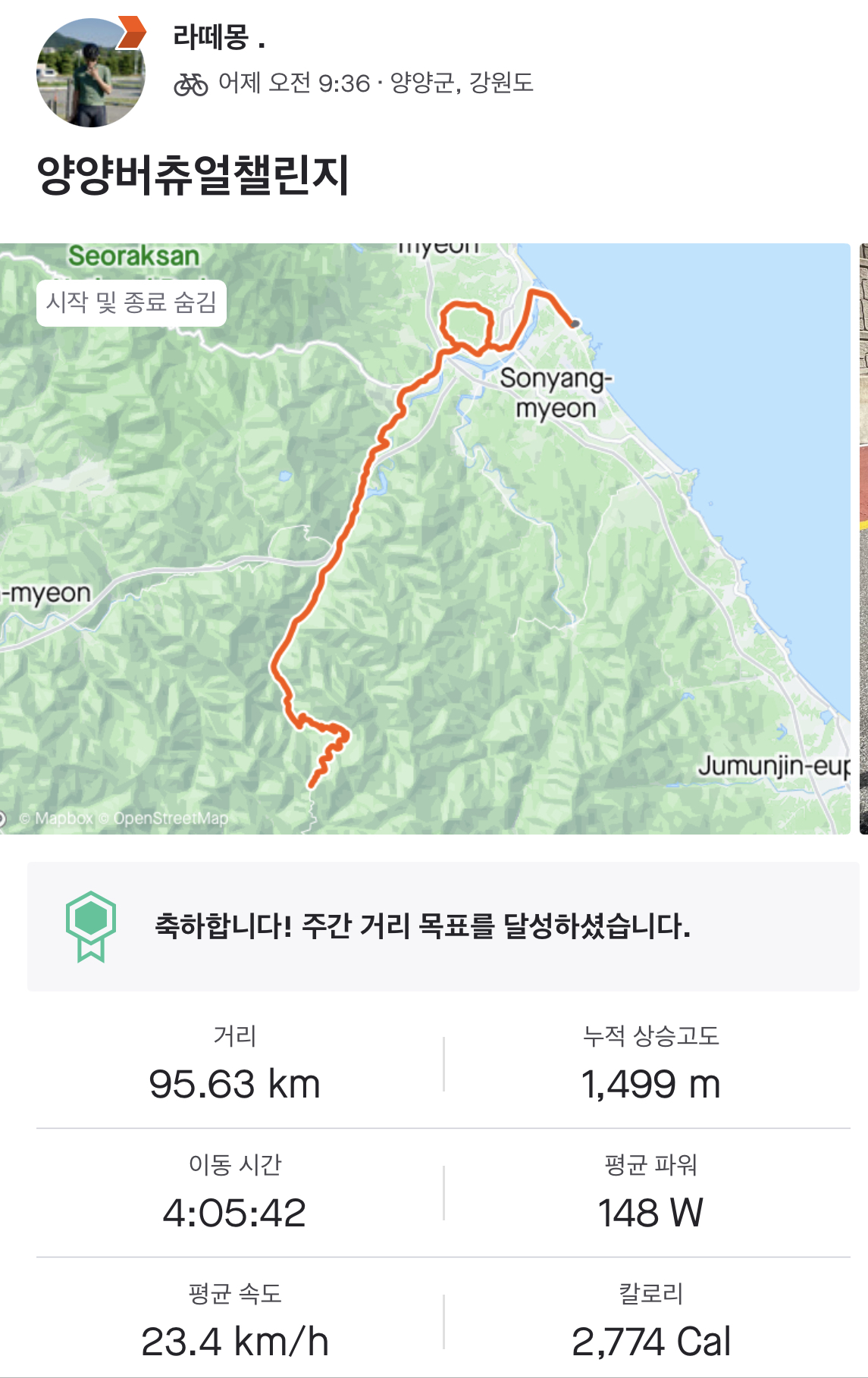This screenshot has height=1378, width=868.
Task: Tap the 시작 및 종료 숨김 button
Action: pyautogui.click(x=131, y=303)
